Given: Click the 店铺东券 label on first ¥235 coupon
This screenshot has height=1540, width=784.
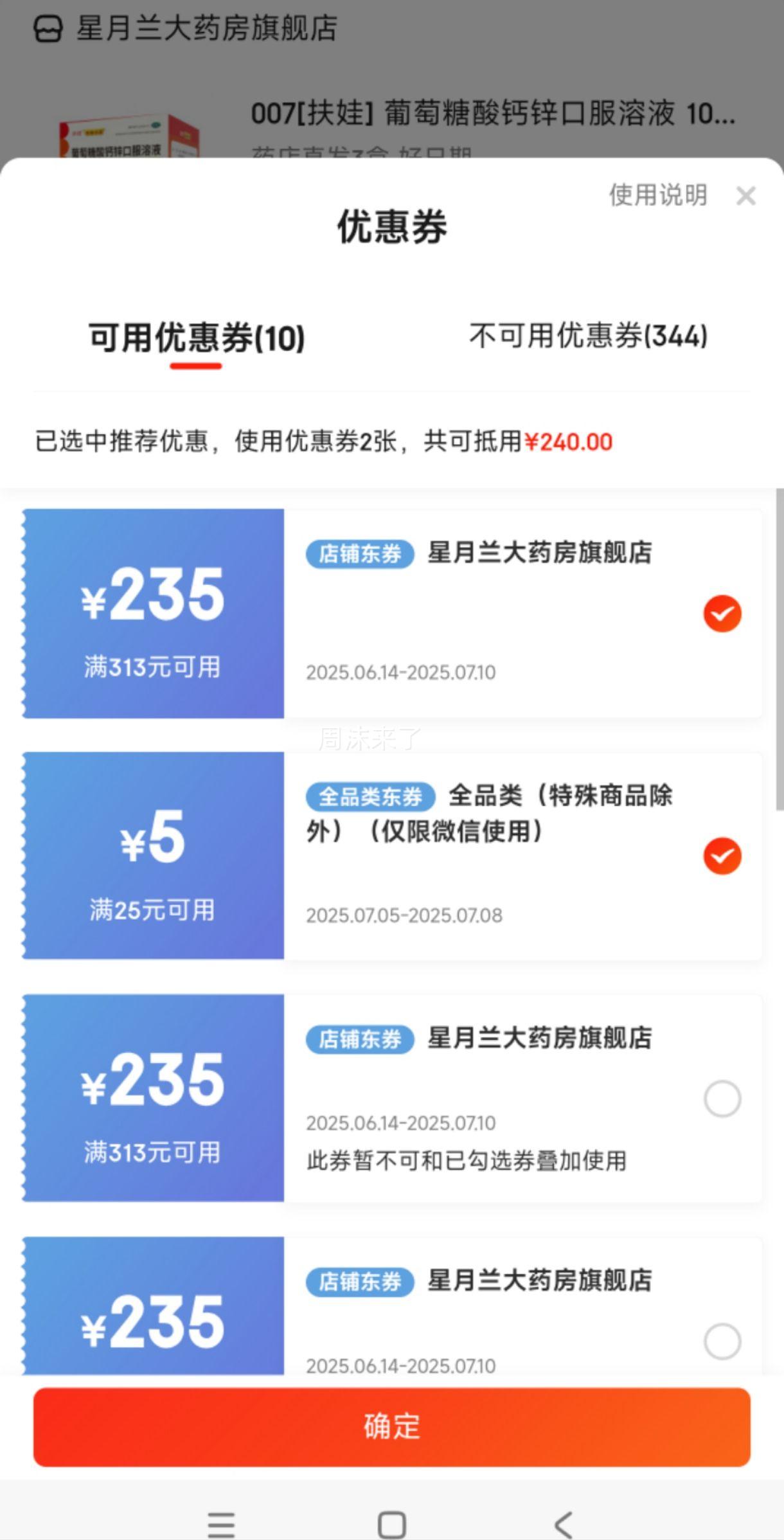Looking at the screenshot, I should pos(361,555).
